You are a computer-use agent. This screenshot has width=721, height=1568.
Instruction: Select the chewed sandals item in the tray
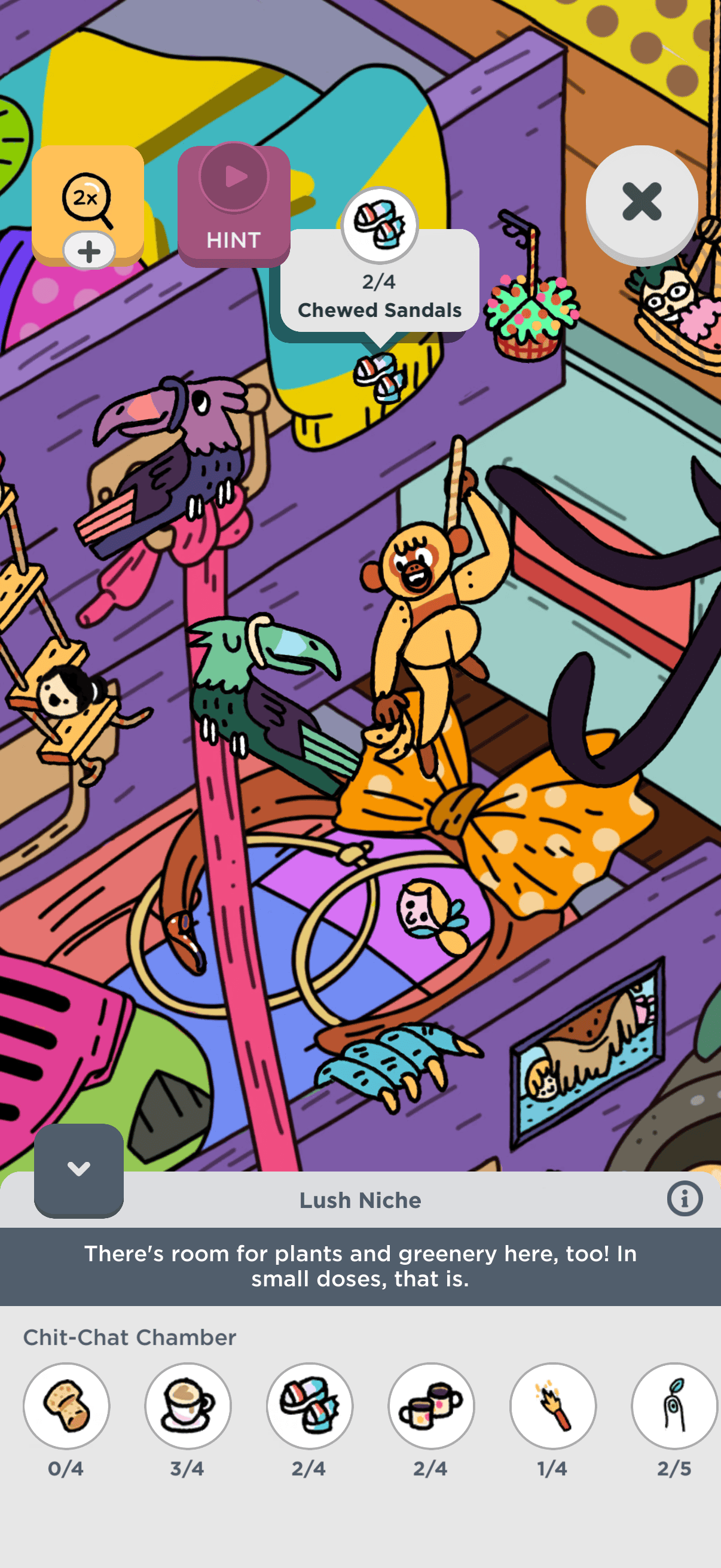[309, 1405]
